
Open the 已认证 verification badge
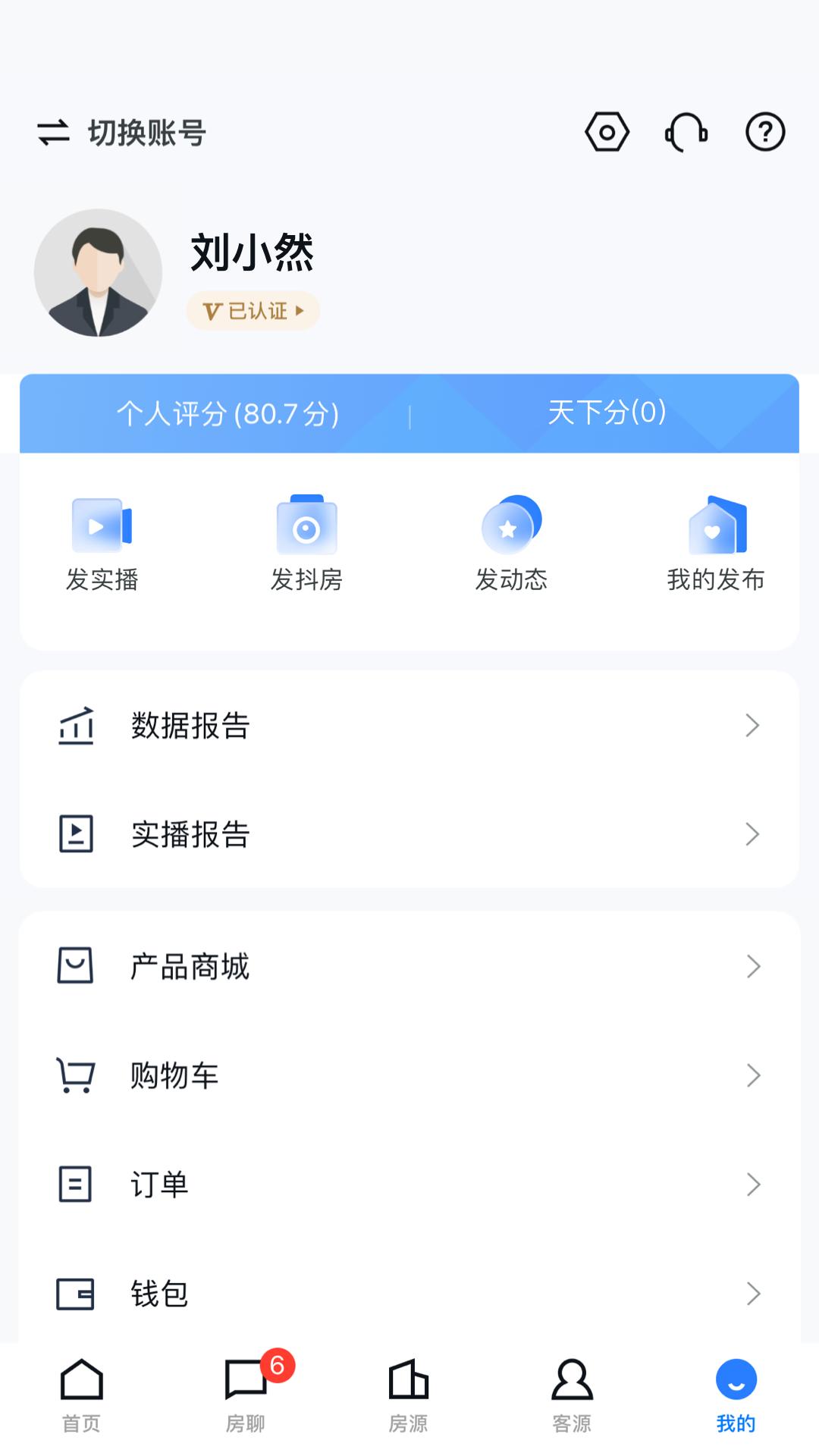[x=253, y=309]
